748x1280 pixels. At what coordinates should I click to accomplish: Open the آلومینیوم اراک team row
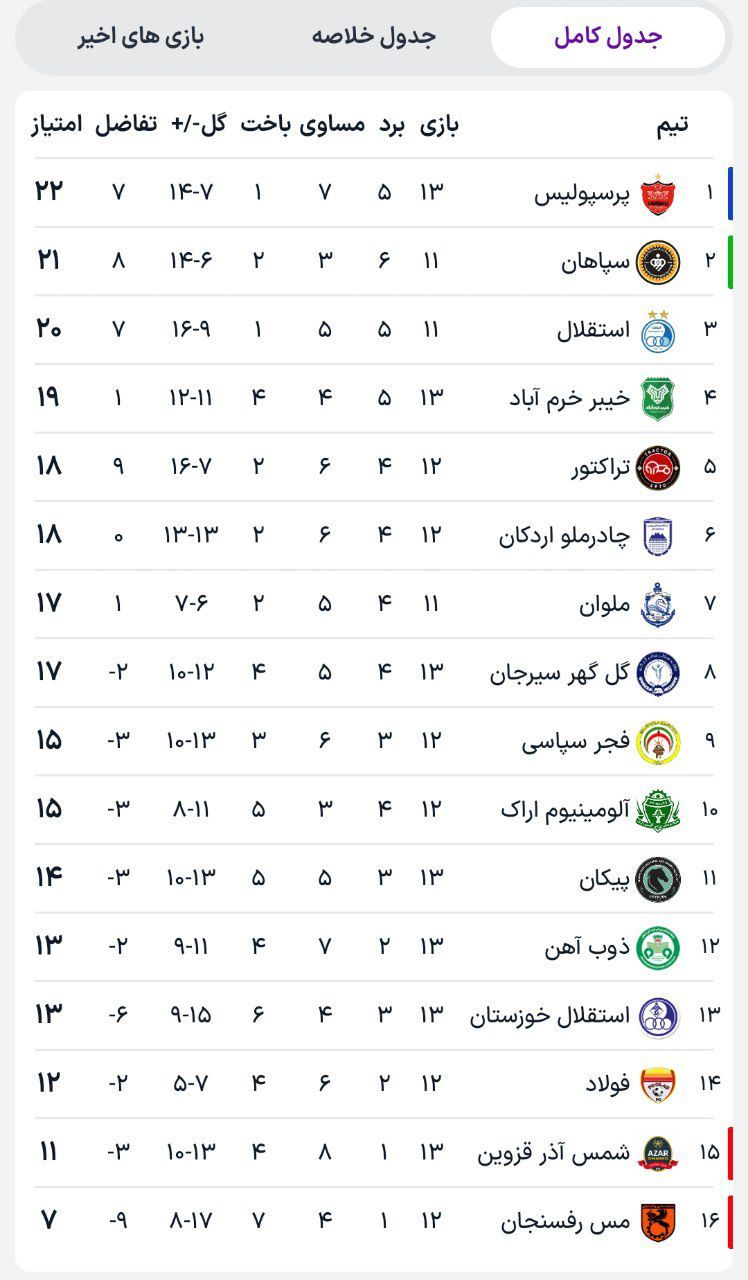pos(374,809)
